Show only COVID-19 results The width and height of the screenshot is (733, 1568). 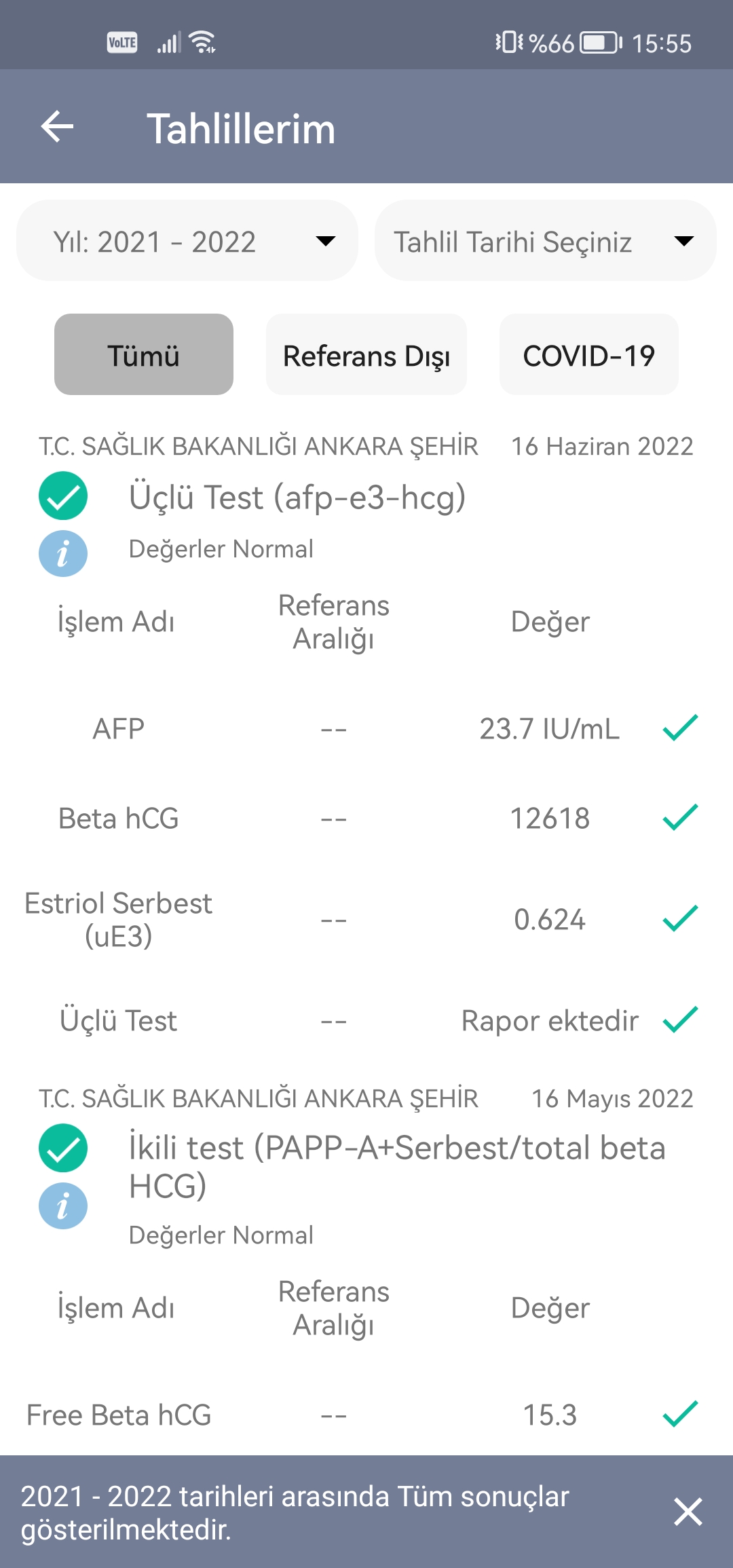[588, 355]
